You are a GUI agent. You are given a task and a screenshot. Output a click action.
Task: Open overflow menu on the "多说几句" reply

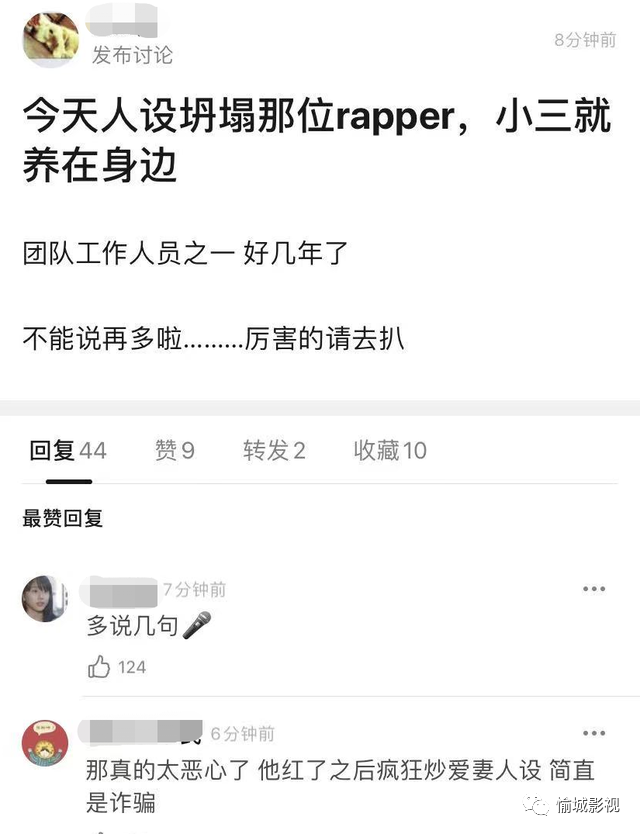point(594,590)
